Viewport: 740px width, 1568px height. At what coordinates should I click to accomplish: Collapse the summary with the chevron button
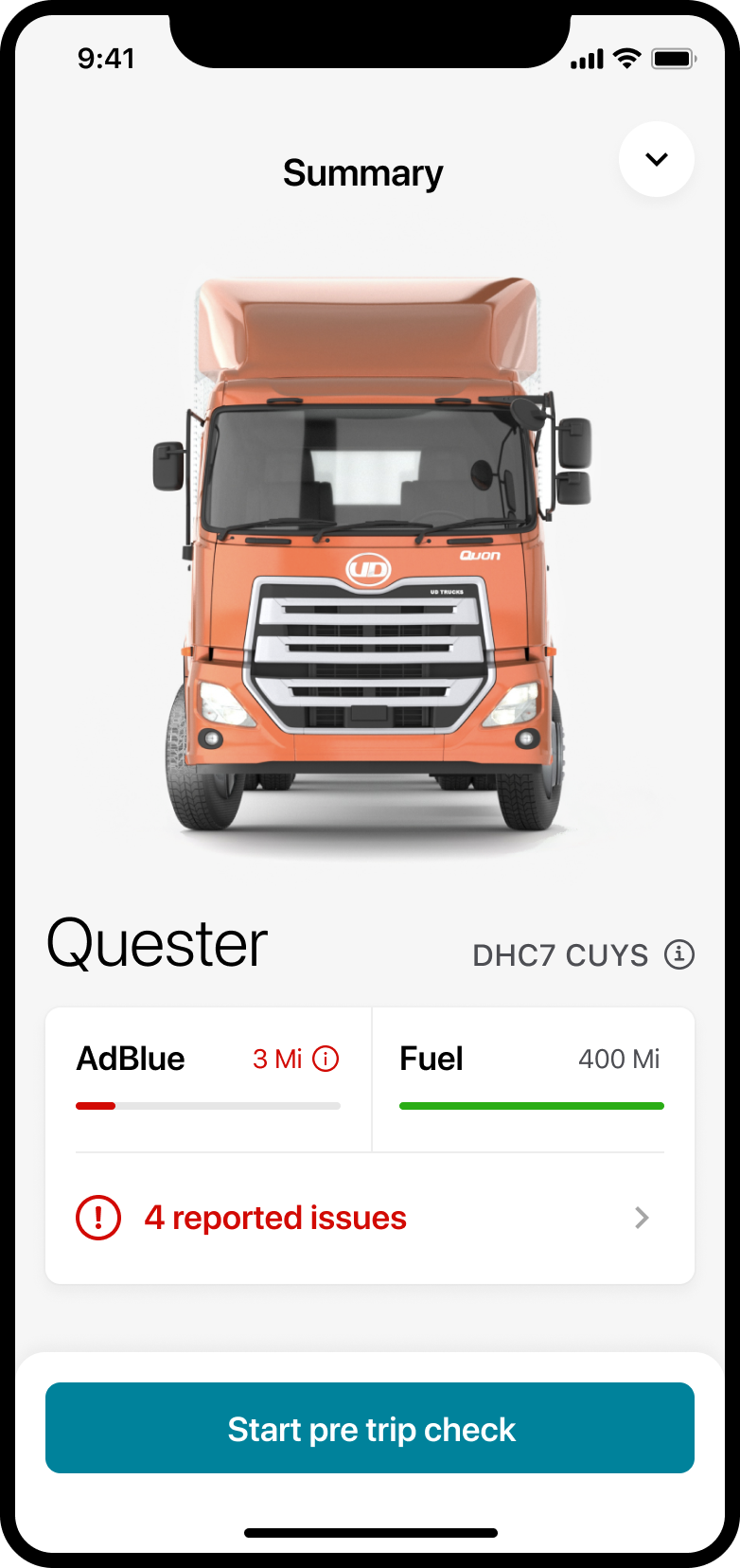coord(656,159)
